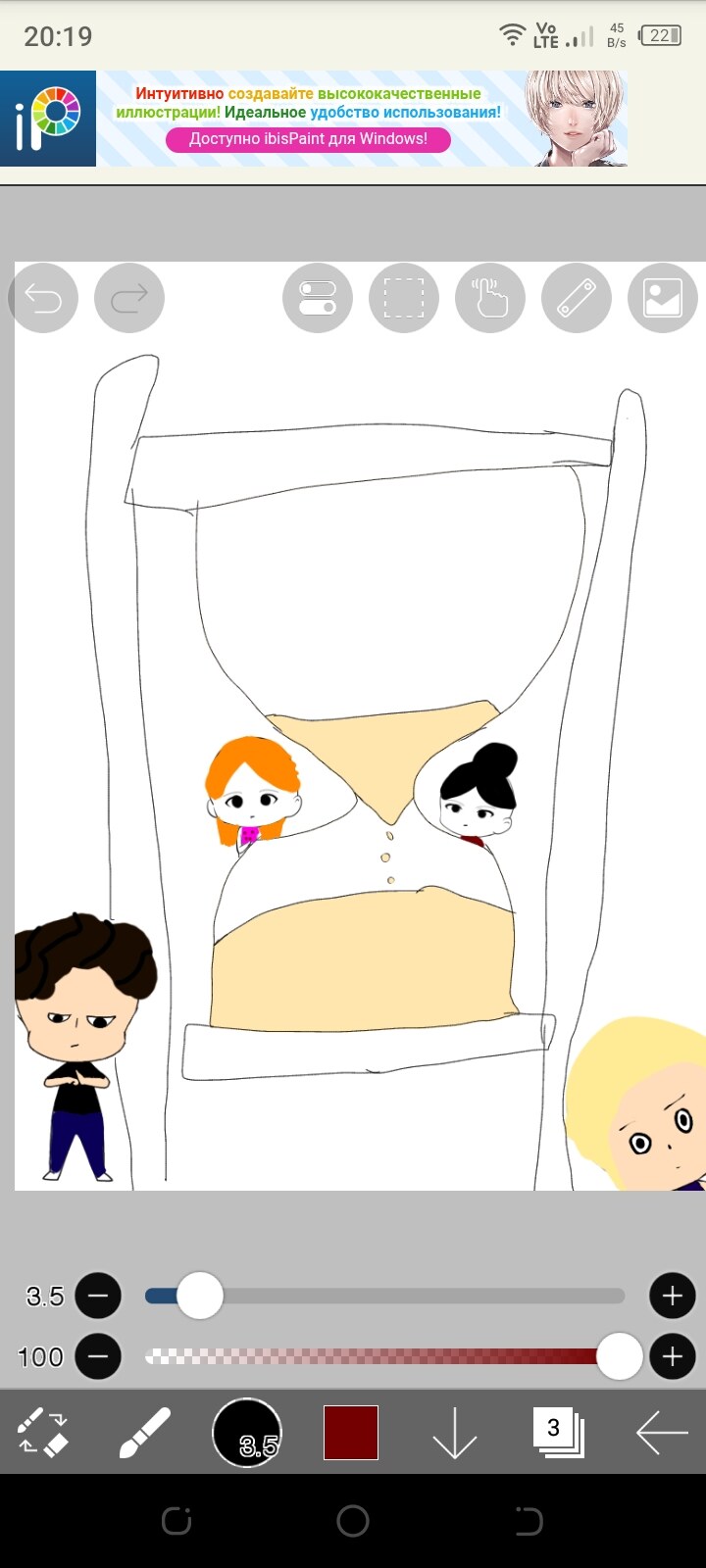
Task: Undo the last stroke
Action: click(43, 298)
